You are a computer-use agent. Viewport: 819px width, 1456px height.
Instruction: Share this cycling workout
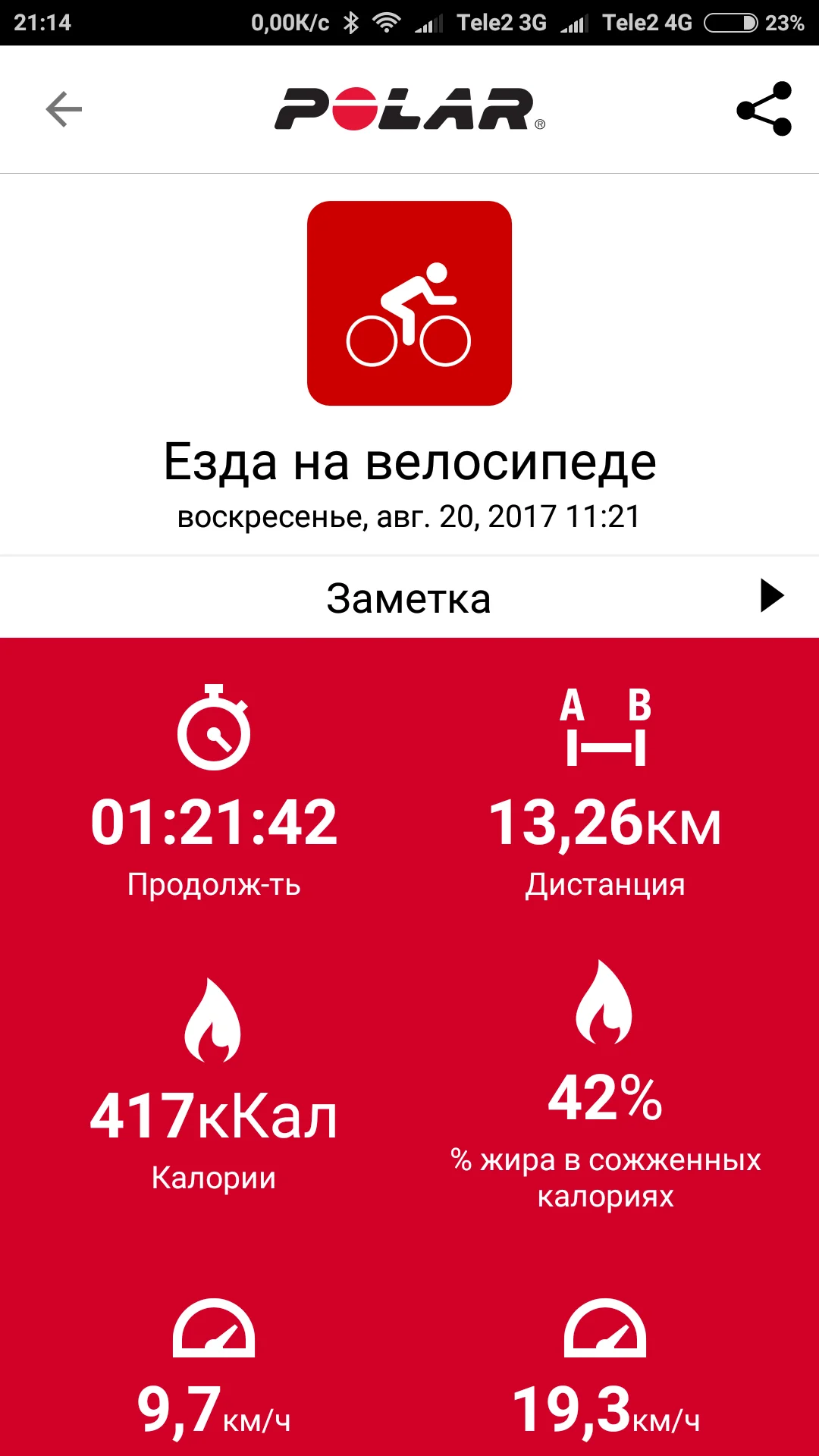pyautogui.click(x=764, y=109)
